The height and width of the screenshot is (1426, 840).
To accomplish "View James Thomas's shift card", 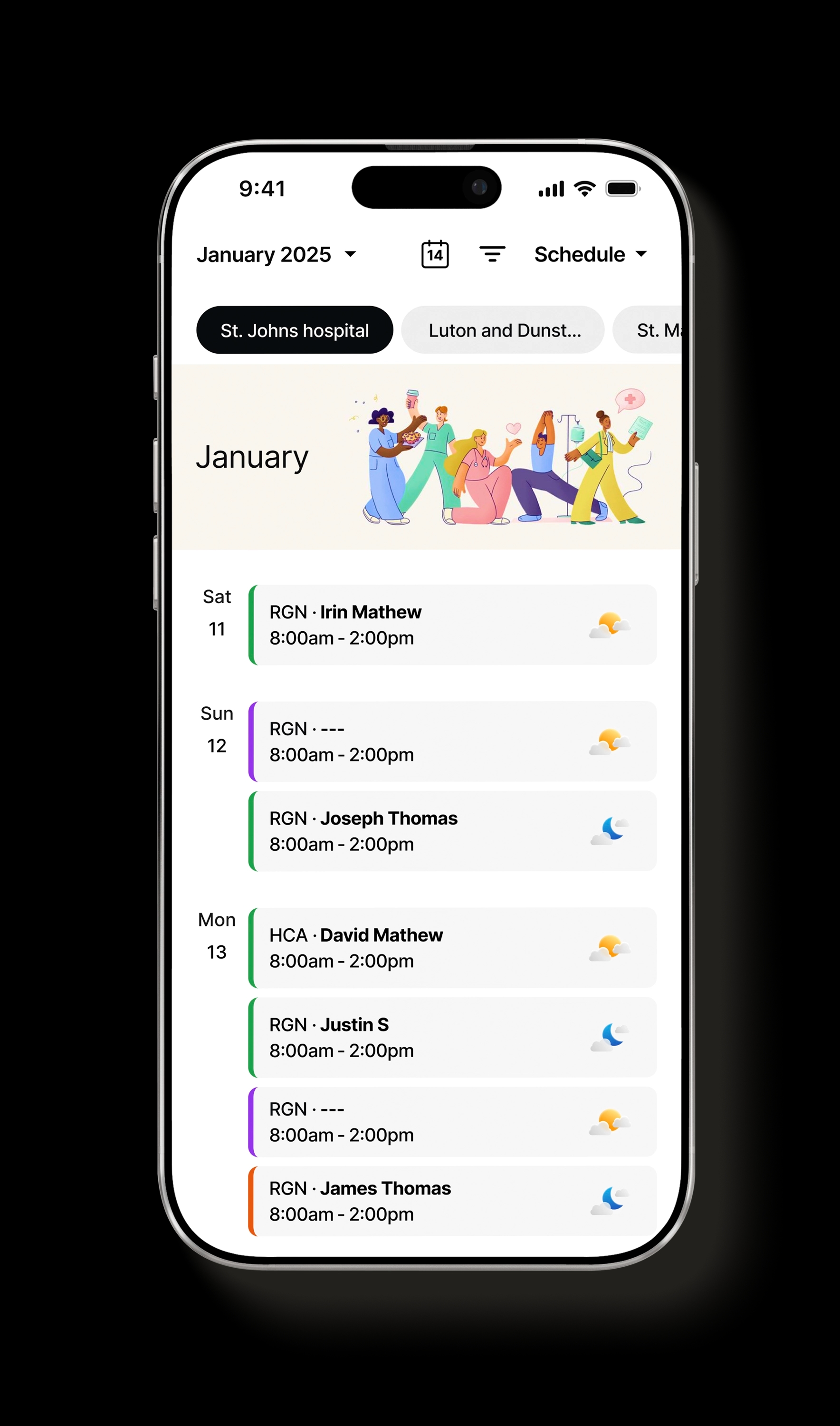I will (x=452, y=1201).
